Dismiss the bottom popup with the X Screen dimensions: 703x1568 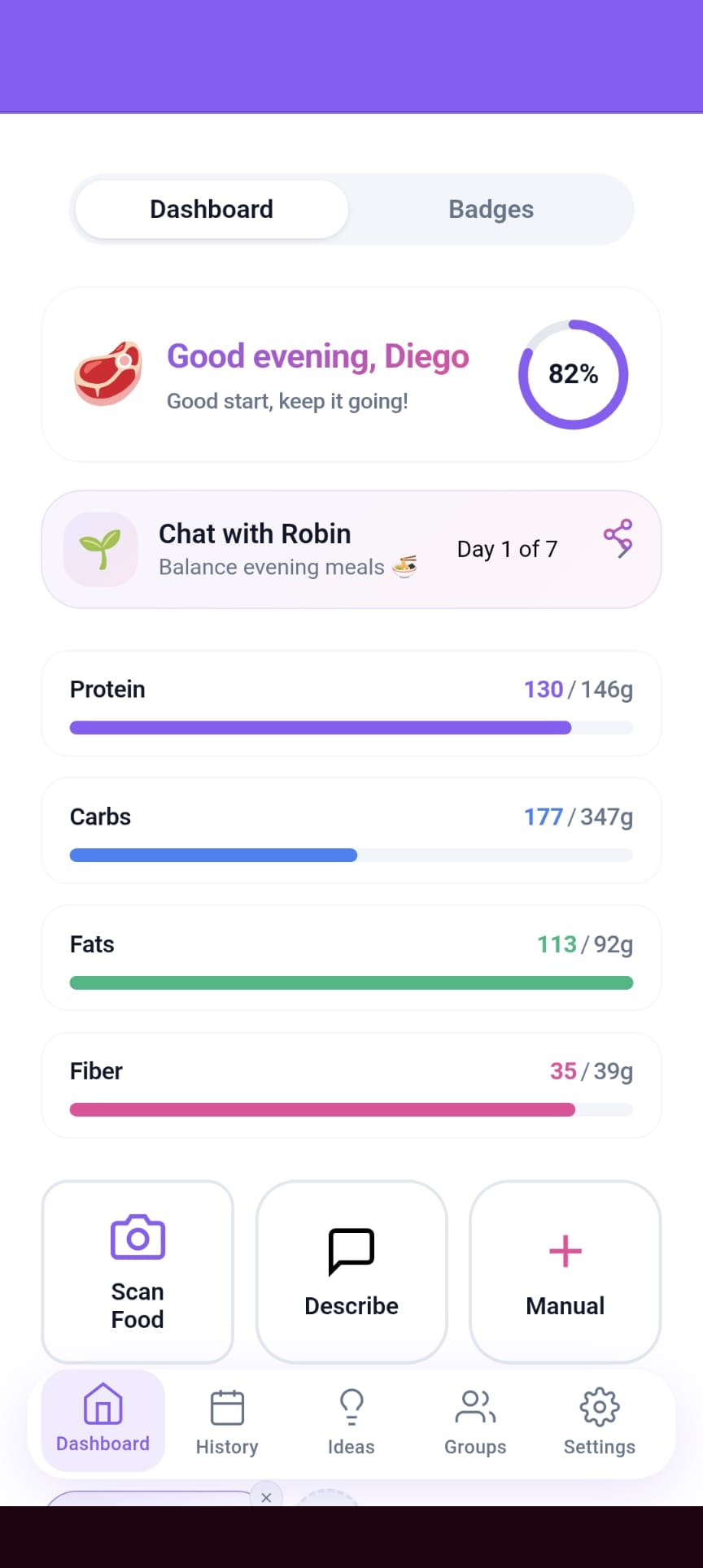click(x=266, y=1497)
